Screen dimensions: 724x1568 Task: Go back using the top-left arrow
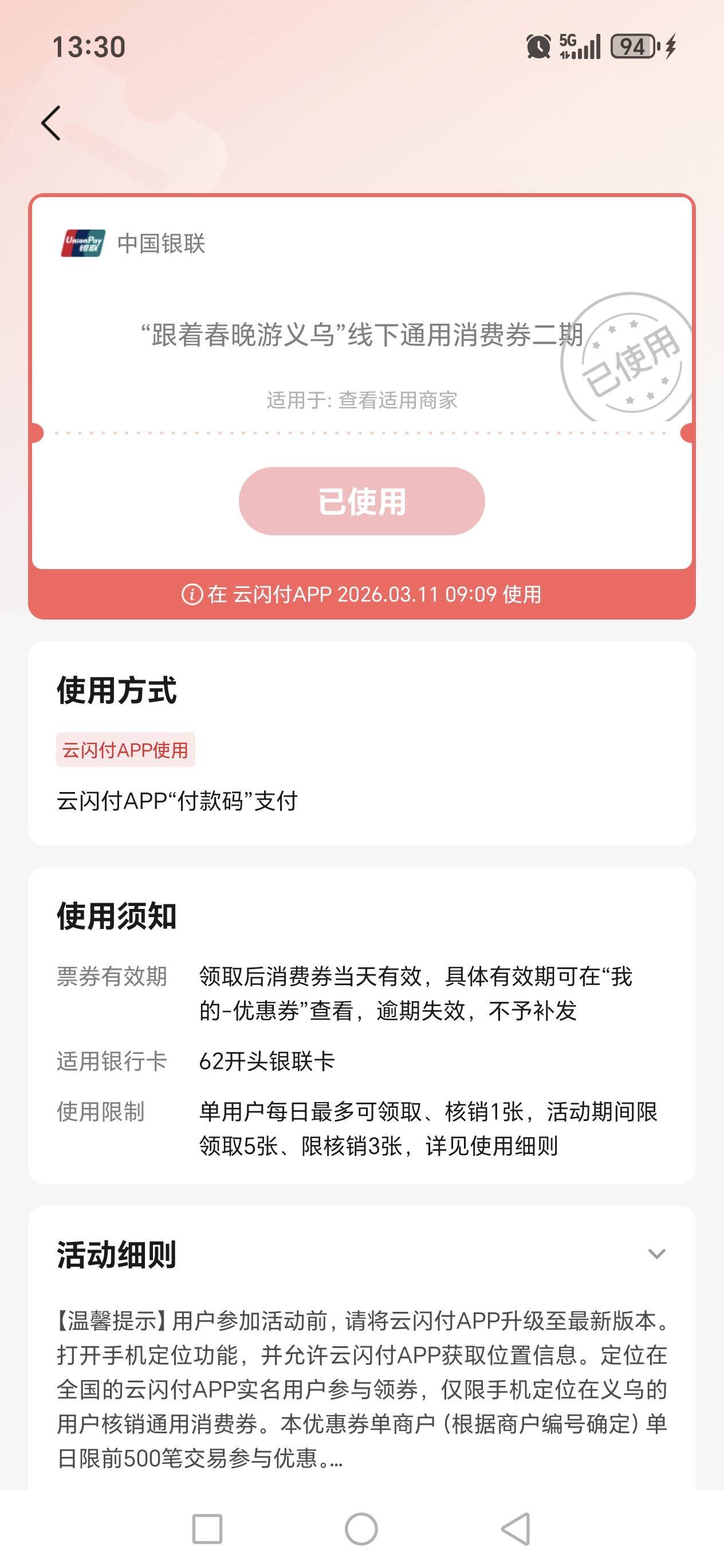tap(51, 123)
